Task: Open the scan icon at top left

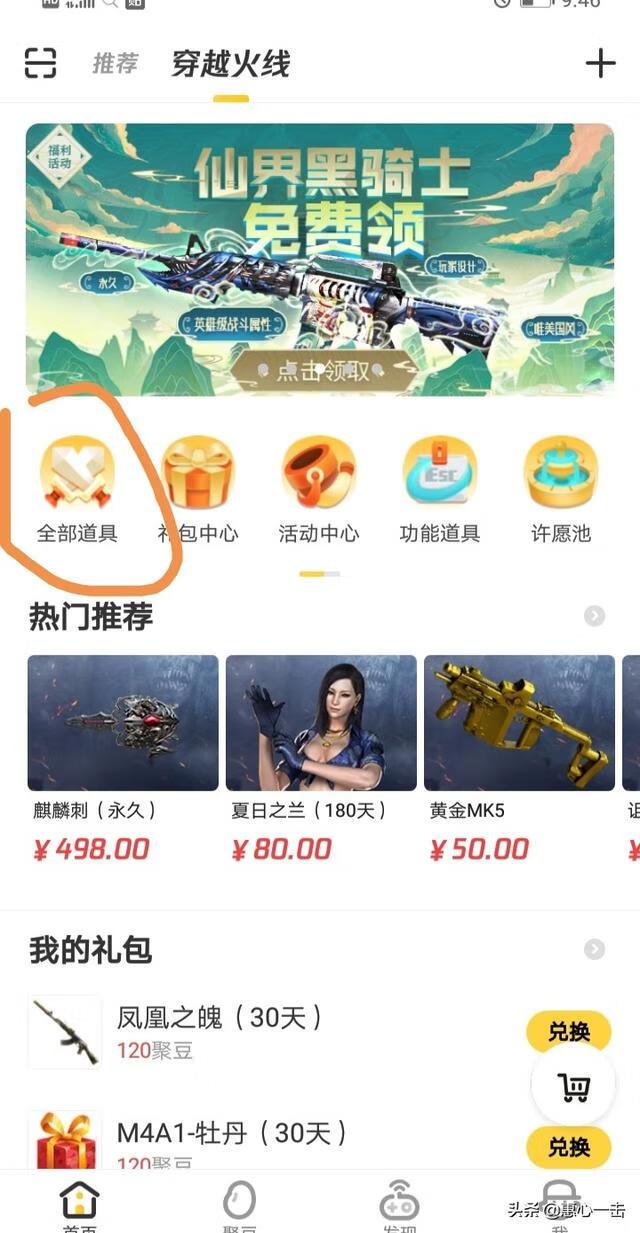Action: pos(41,64)
